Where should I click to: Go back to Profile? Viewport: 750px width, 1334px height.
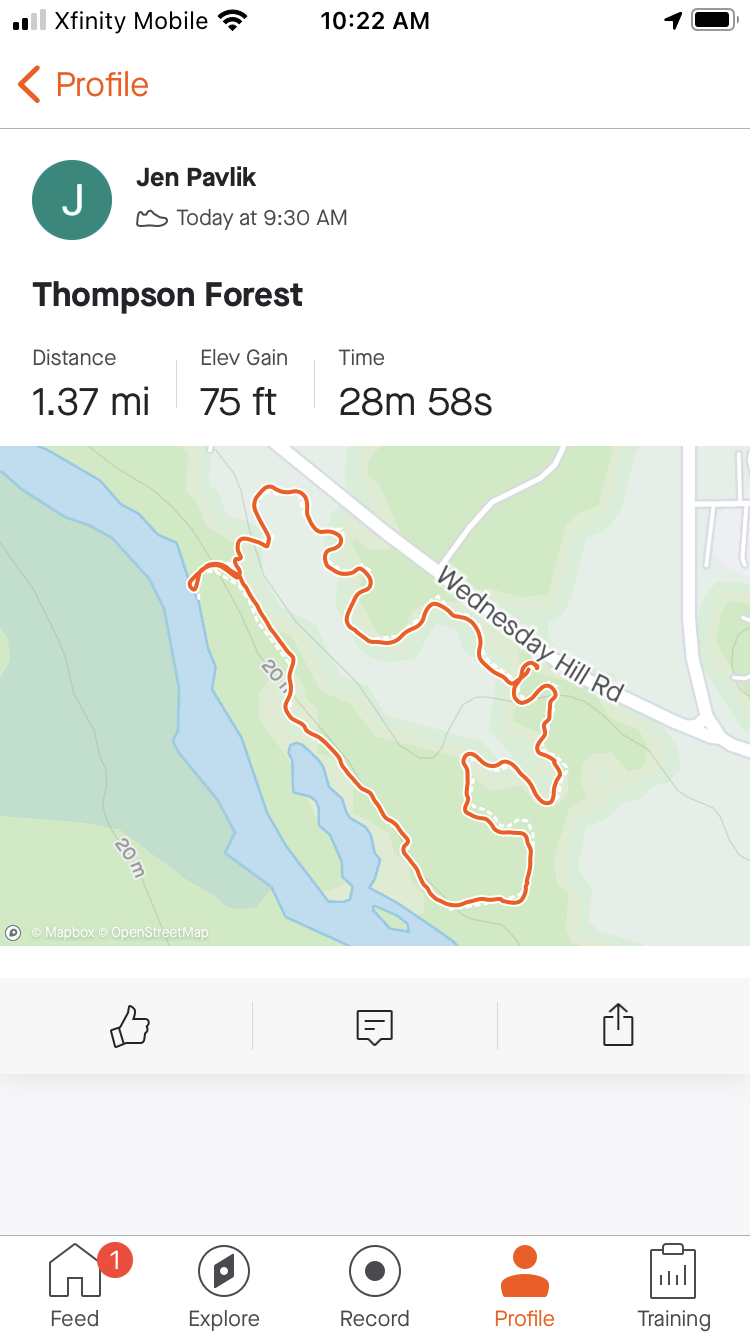pos(84,85)
